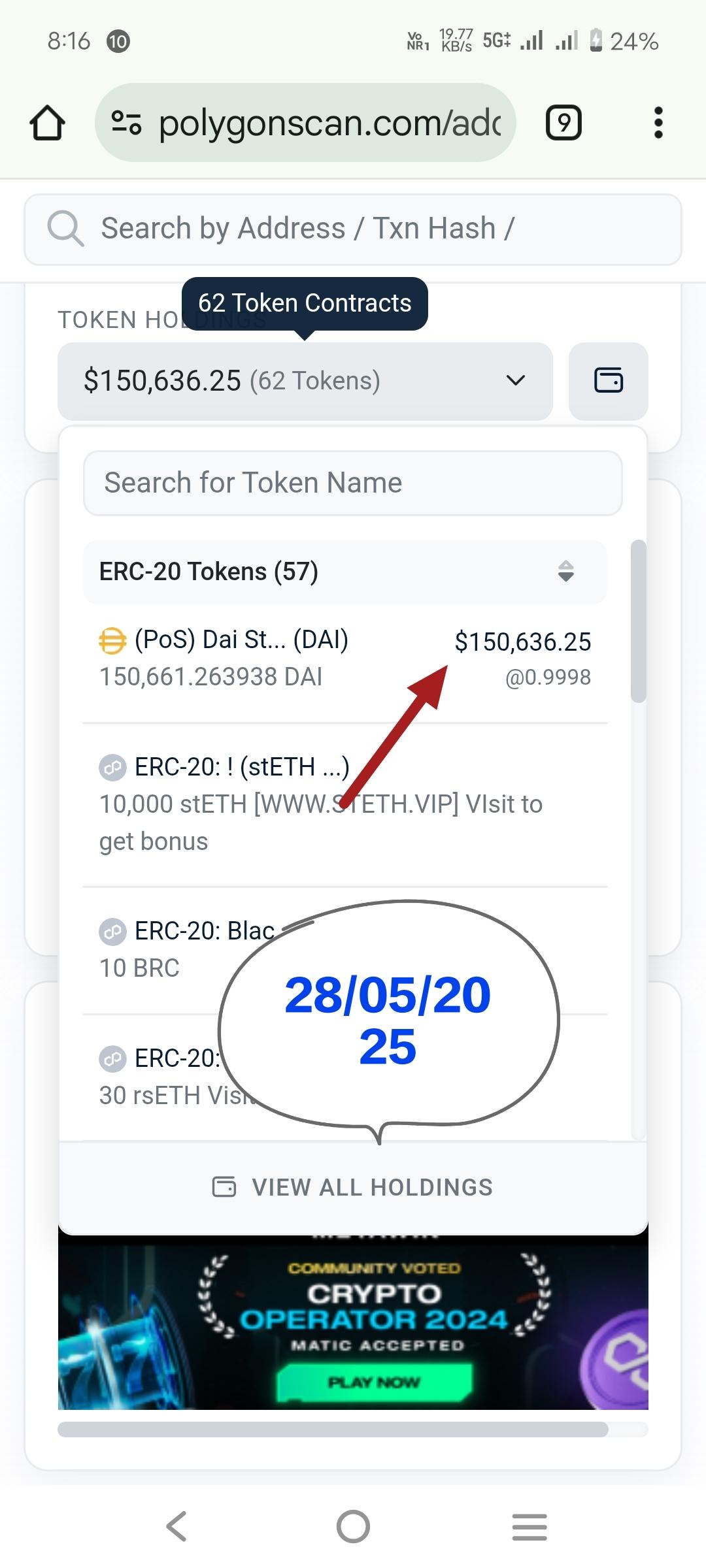Go back with the system back button
Viewport: 706px width, 1568px height.
(176, 1527)
